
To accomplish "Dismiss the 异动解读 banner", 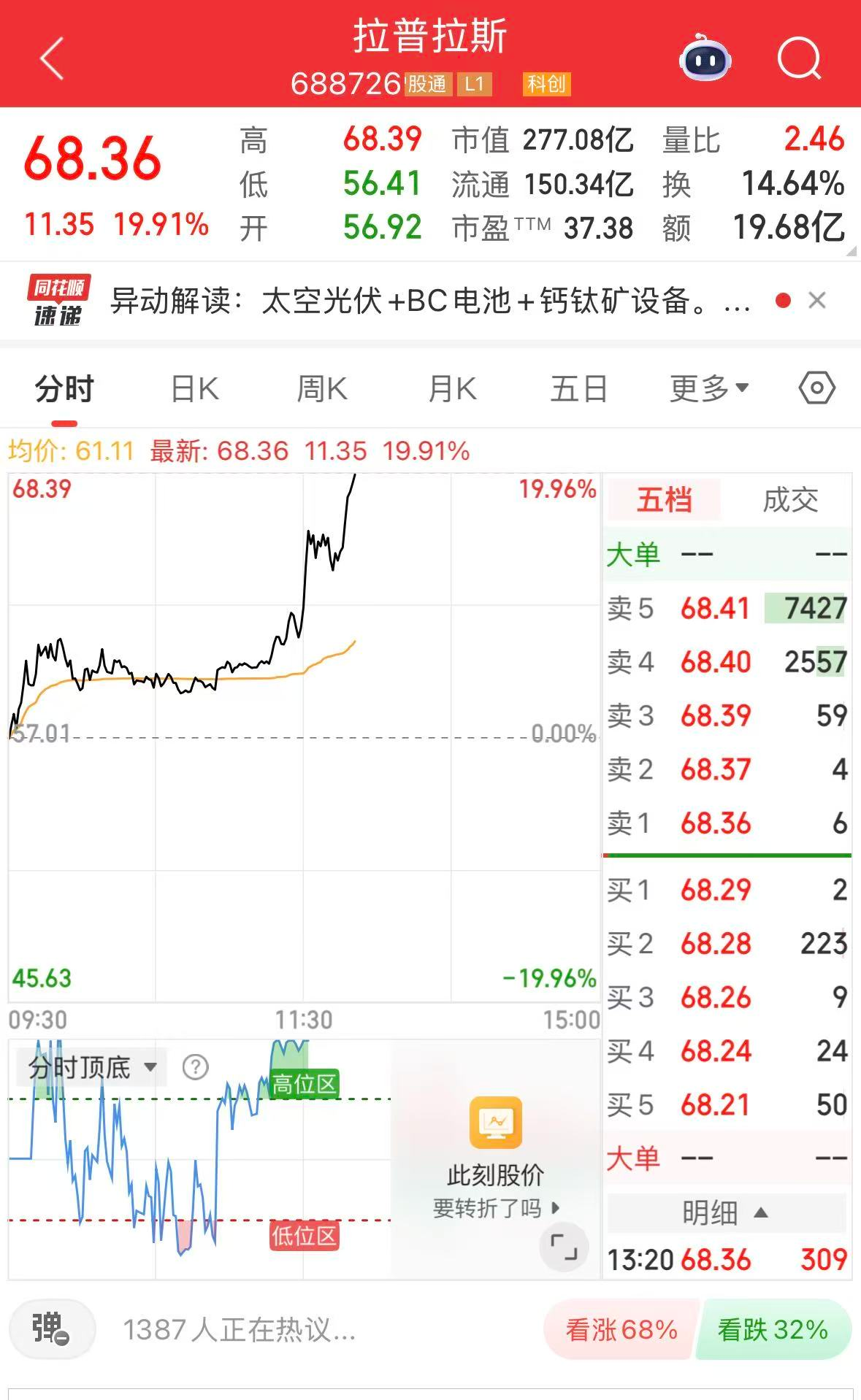I will (817, 301).
